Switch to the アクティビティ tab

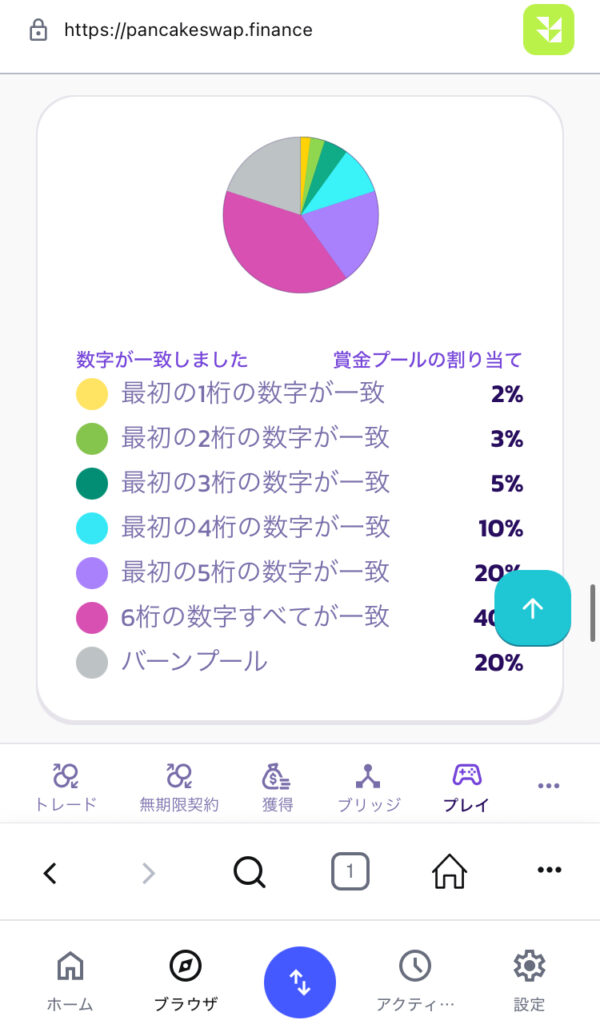[415, 978]
